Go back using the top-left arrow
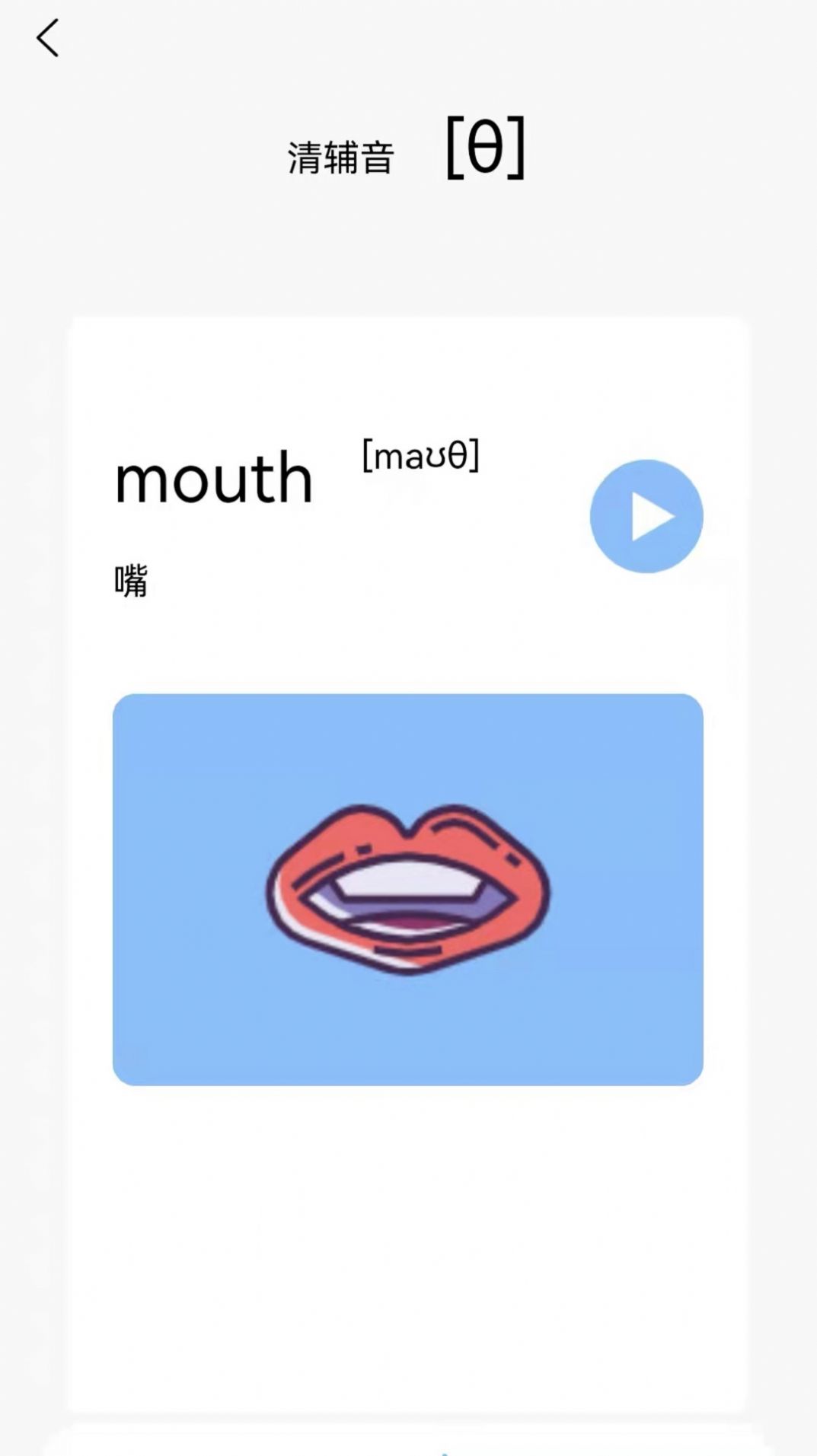Screen dimensions: 817x1456 point(47,38)
